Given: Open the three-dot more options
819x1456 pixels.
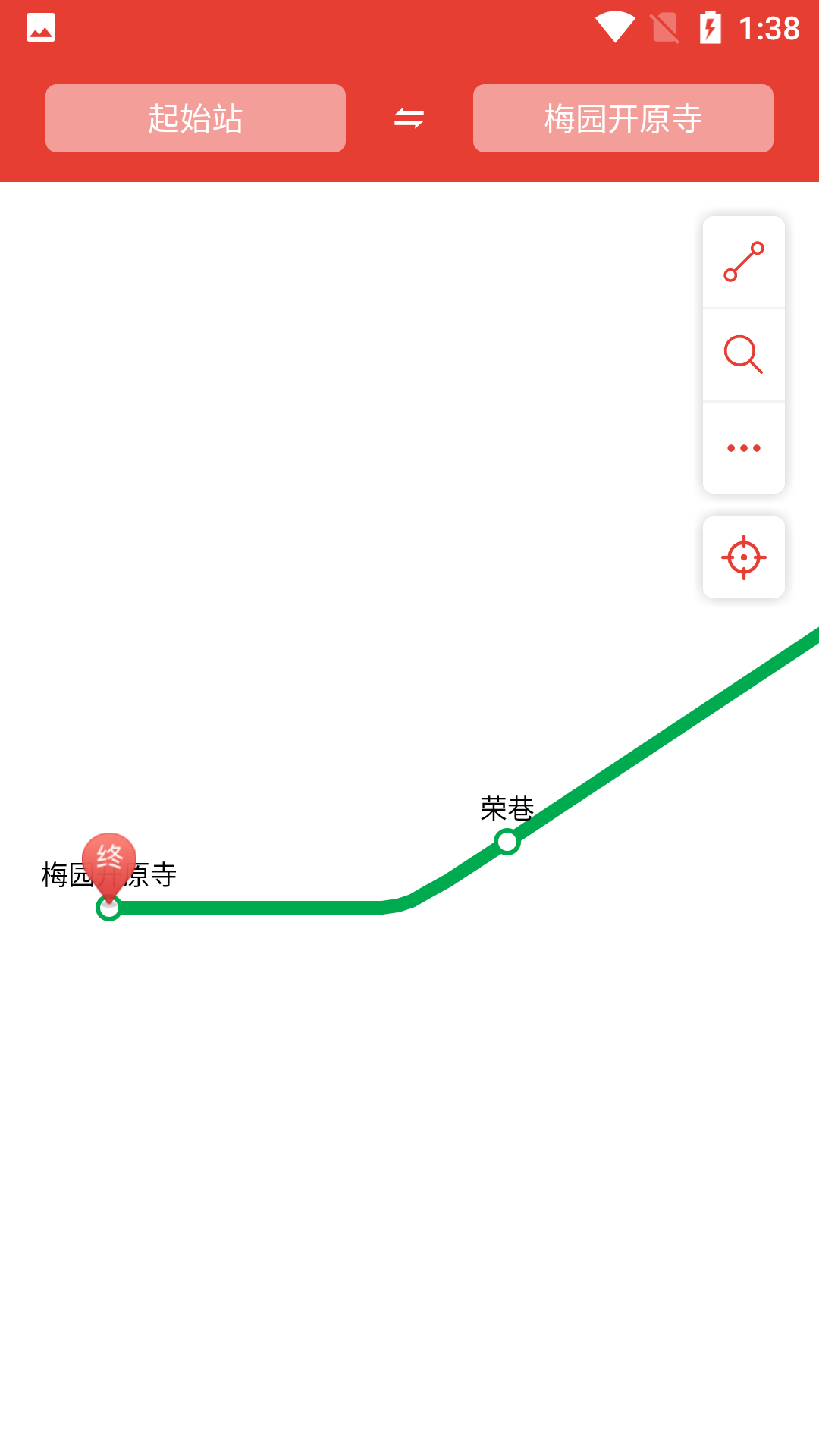Looking at the screenshot, I should point(743,448).
